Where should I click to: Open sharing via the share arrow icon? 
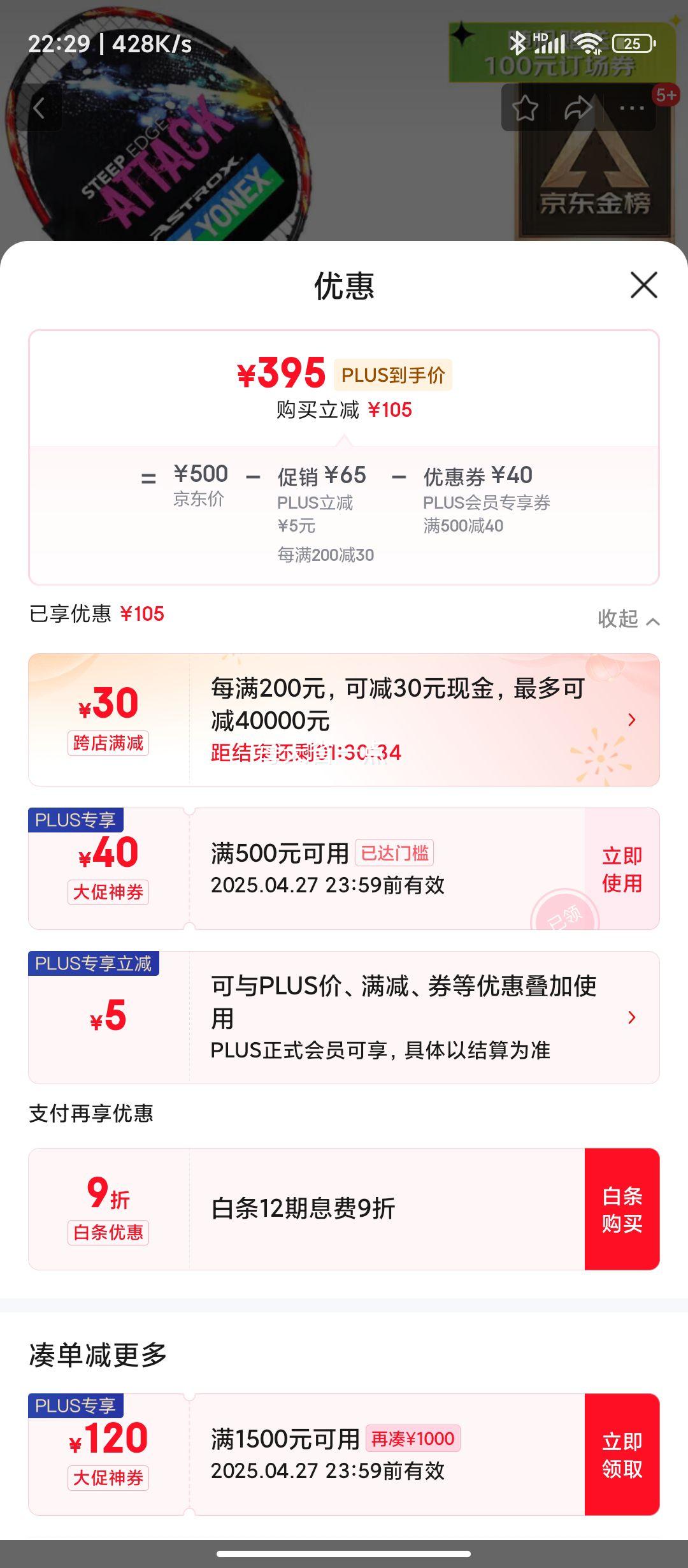click(577, 110)
